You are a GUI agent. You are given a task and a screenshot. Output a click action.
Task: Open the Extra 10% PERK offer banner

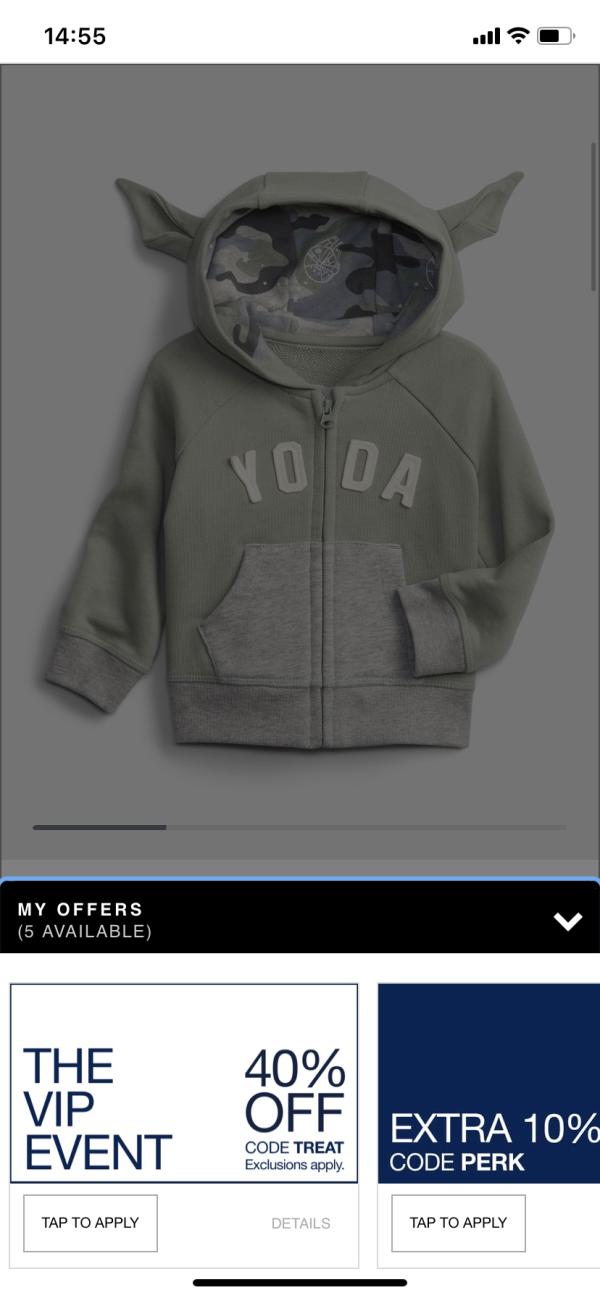tap(489, 1083)
